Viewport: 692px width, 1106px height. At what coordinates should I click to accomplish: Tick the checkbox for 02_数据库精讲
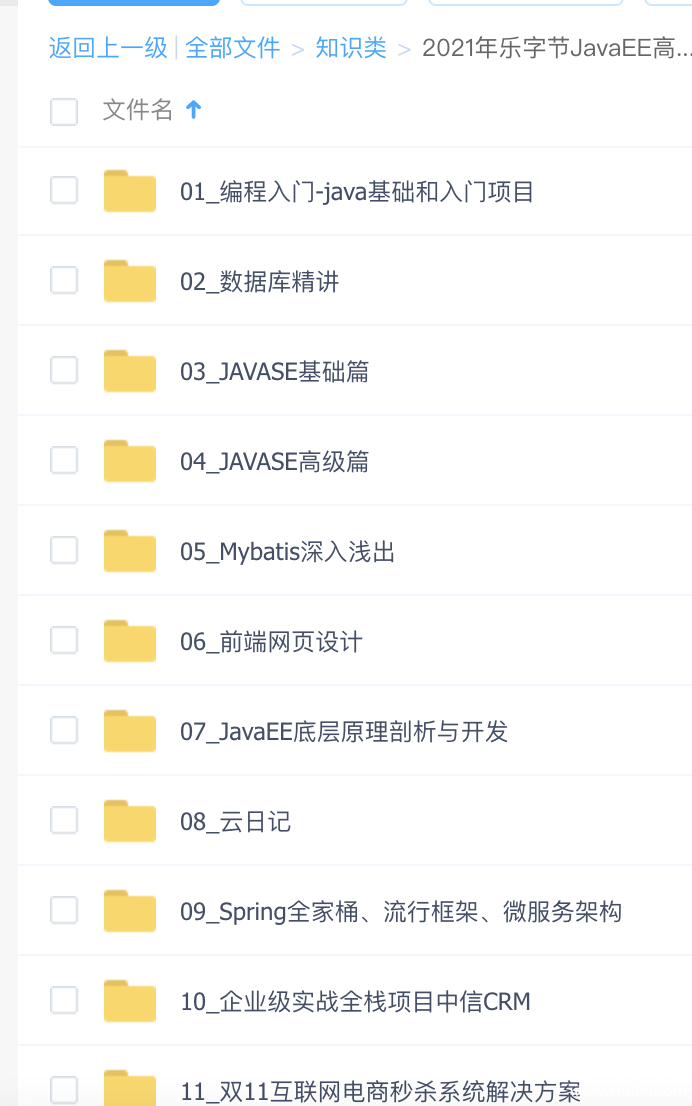tap(64, 280)
